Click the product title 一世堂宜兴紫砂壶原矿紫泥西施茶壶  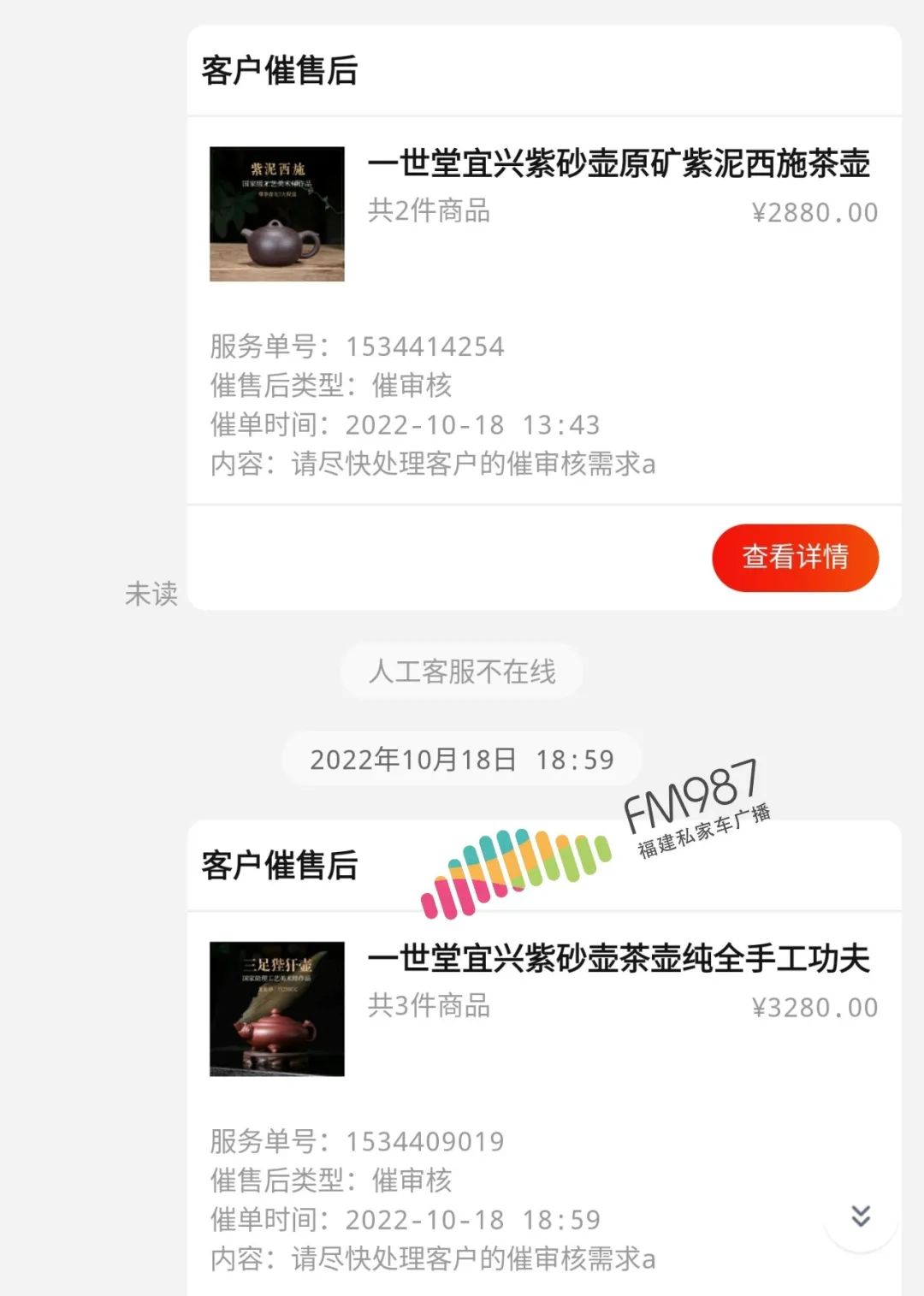coord(621,165)
